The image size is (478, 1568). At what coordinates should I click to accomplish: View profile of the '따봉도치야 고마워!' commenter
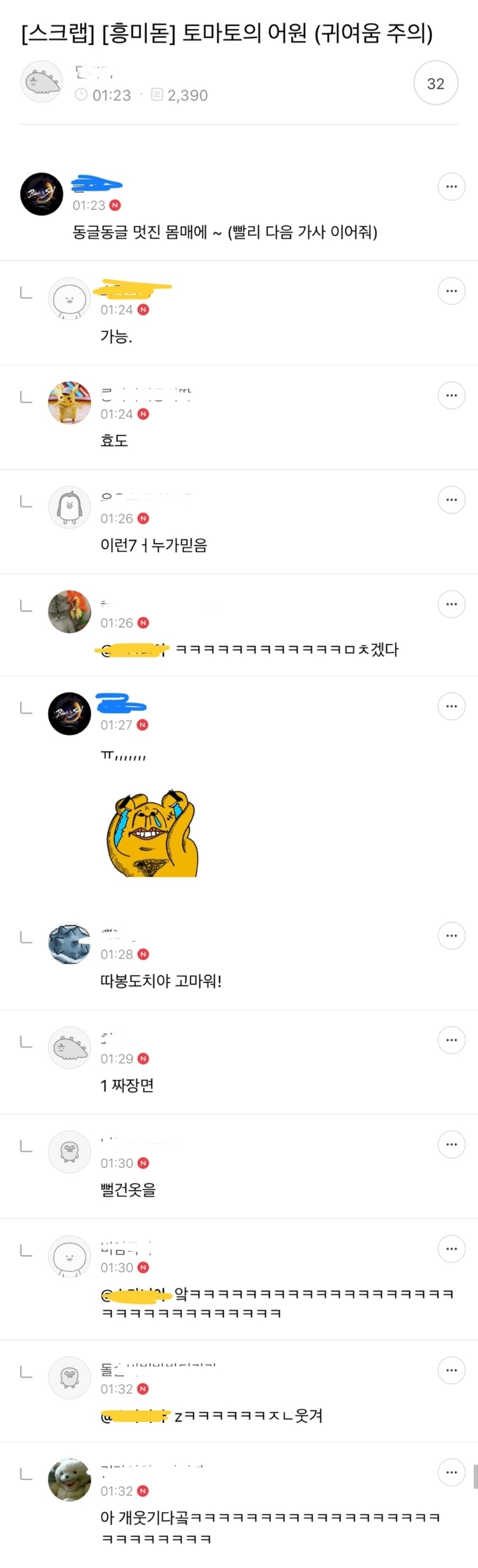click(x=69, y=943)
